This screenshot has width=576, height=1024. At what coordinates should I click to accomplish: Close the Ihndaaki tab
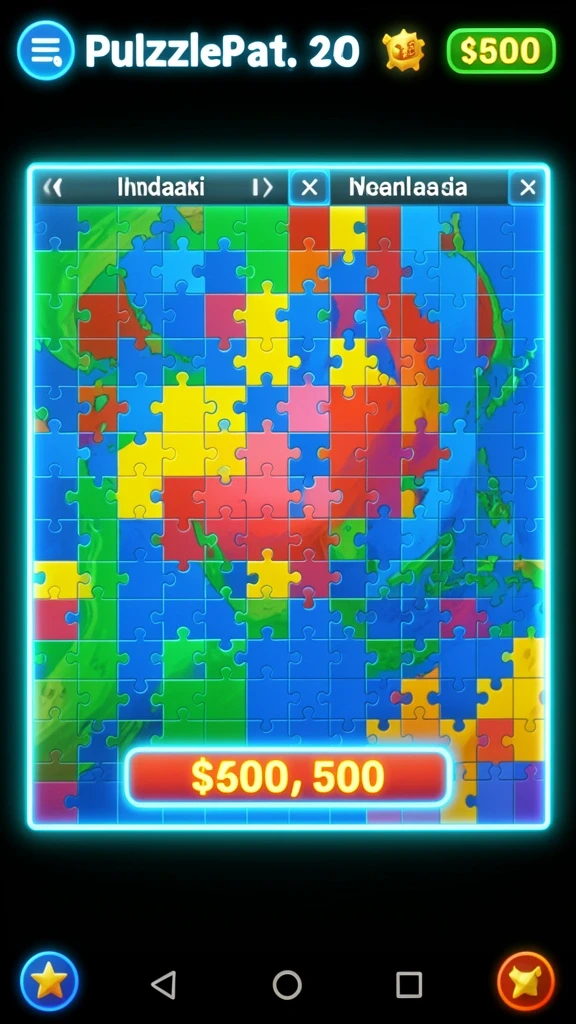tap(309, 188)
